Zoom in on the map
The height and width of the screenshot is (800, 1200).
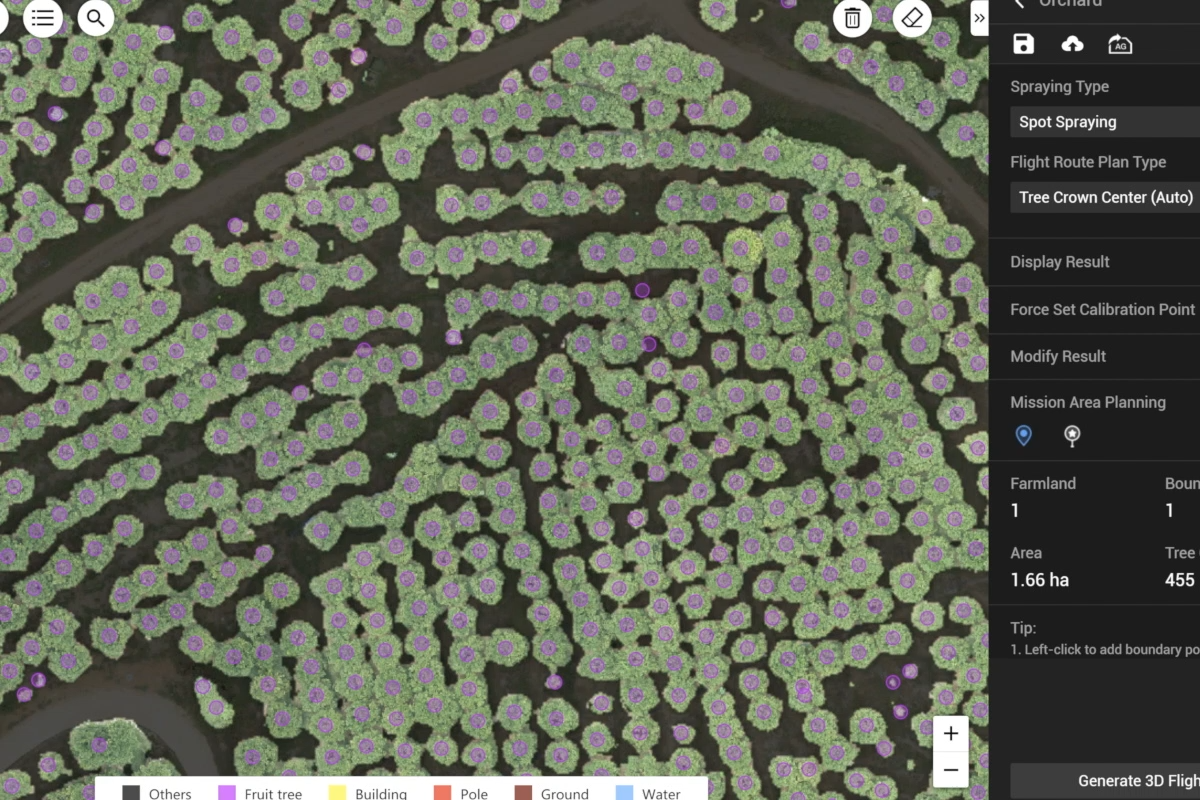pyautogui.click(x=950, y=733)
